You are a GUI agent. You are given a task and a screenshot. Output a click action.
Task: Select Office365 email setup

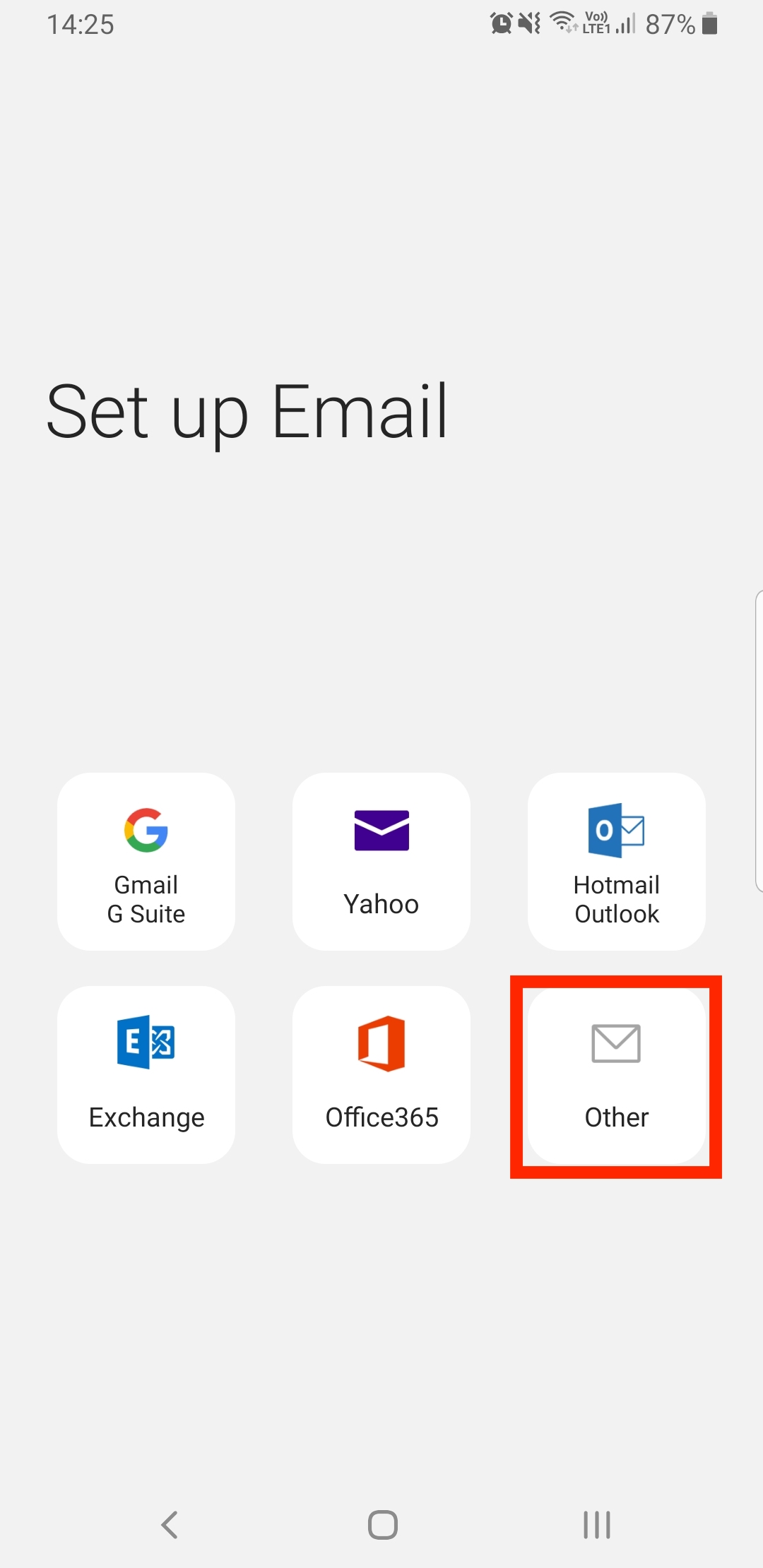coord(381,1075)
